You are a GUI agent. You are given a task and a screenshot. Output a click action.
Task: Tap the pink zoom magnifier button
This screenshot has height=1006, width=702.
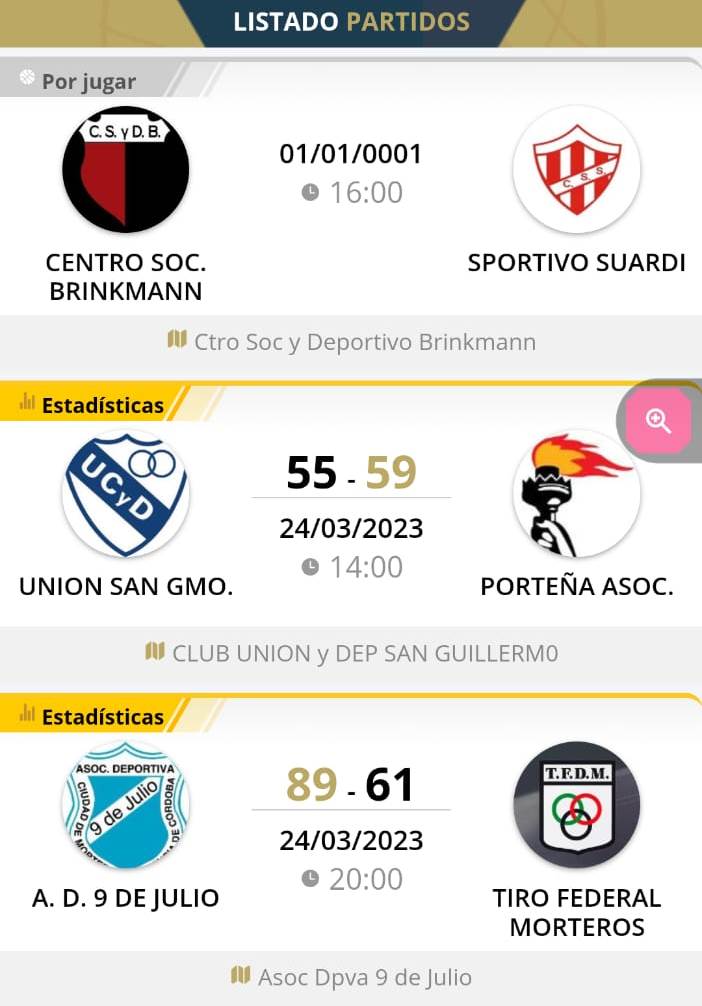[x=658, y=421]
